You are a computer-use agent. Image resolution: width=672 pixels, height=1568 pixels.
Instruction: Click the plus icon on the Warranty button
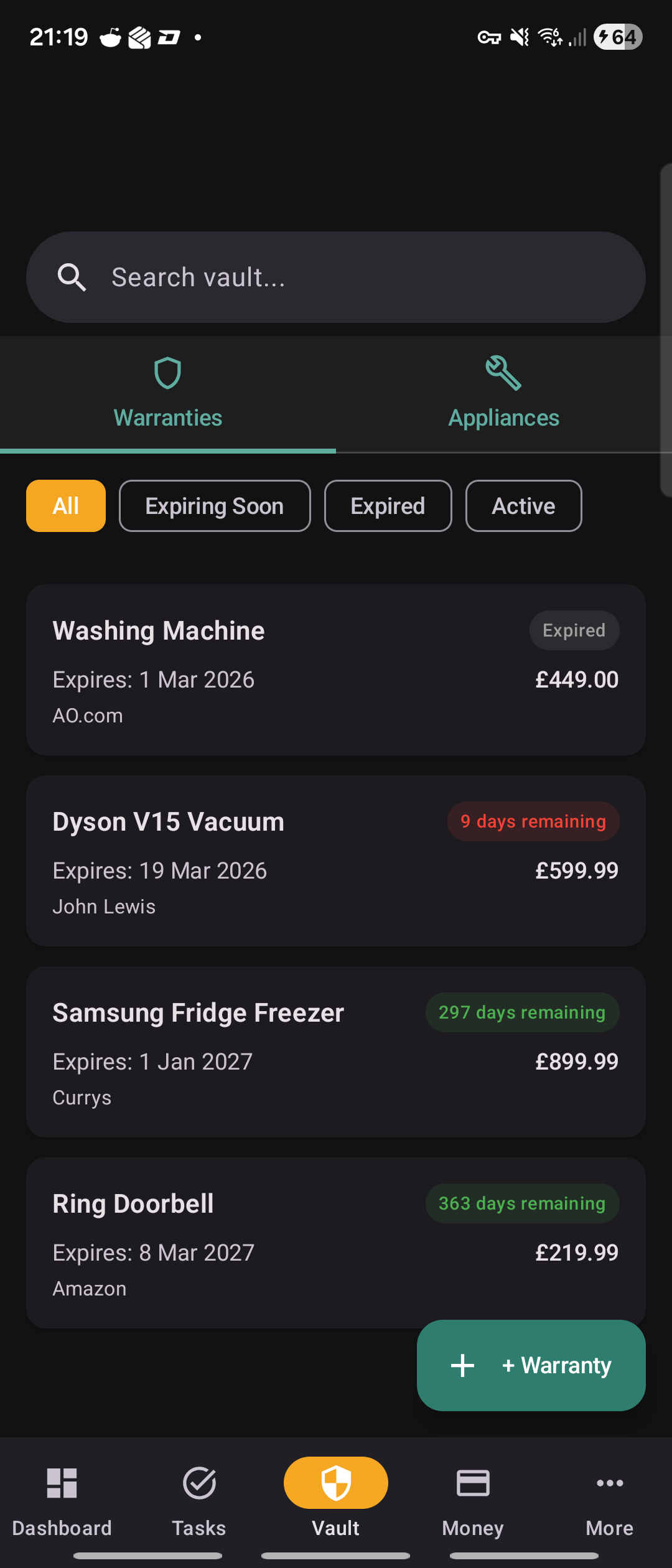tap(461, 1365)
